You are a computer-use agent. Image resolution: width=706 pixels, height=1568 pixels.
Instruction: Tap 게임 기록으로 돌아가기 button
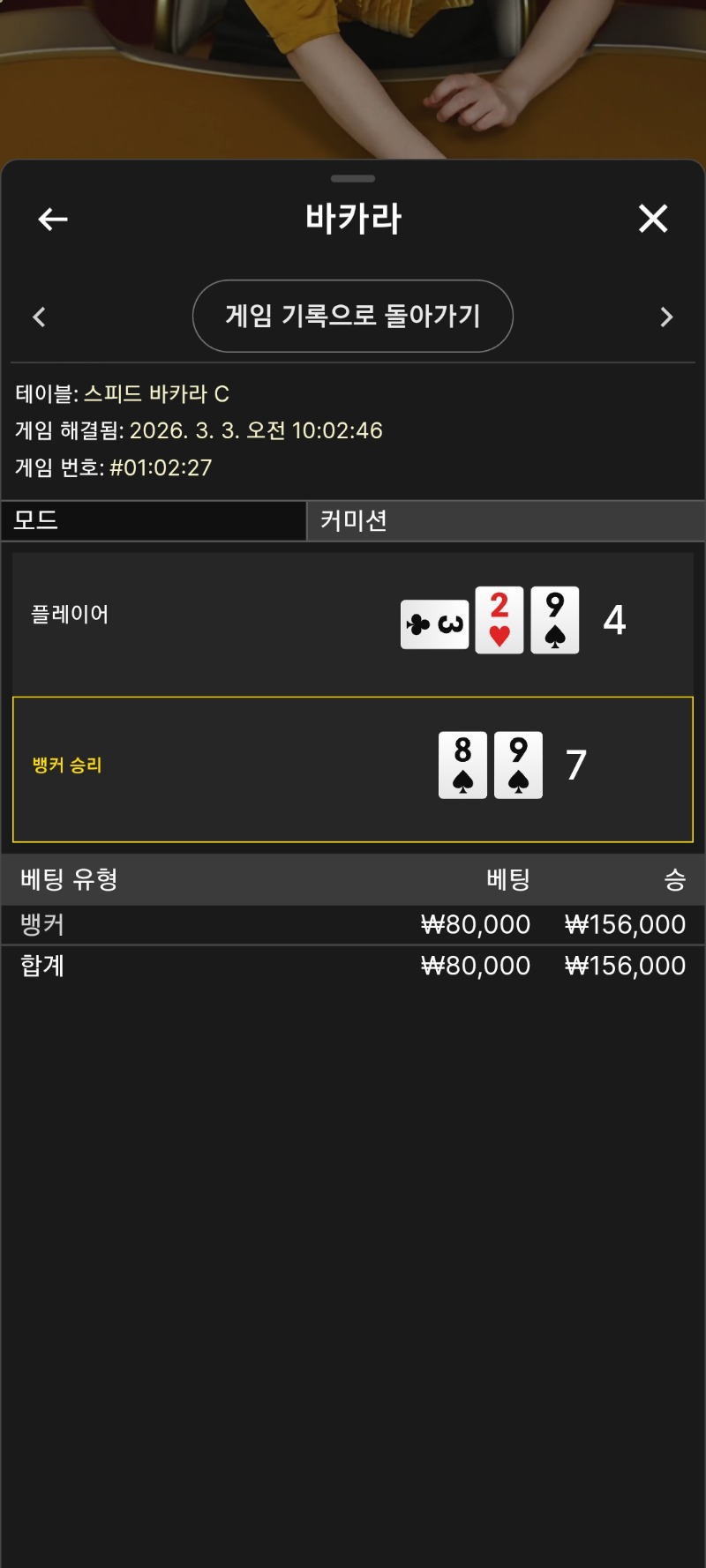pyautogui.click(x=353, y=316)
